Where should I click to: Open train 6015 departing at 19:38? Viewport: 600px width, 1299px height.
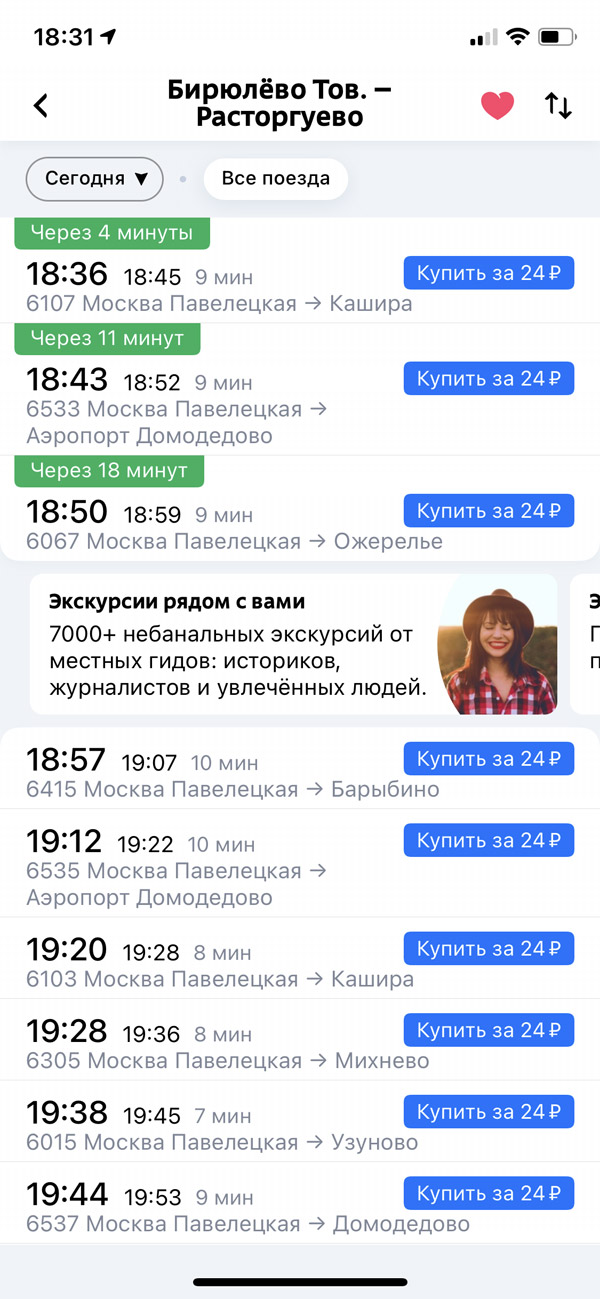click(200, 1127)
